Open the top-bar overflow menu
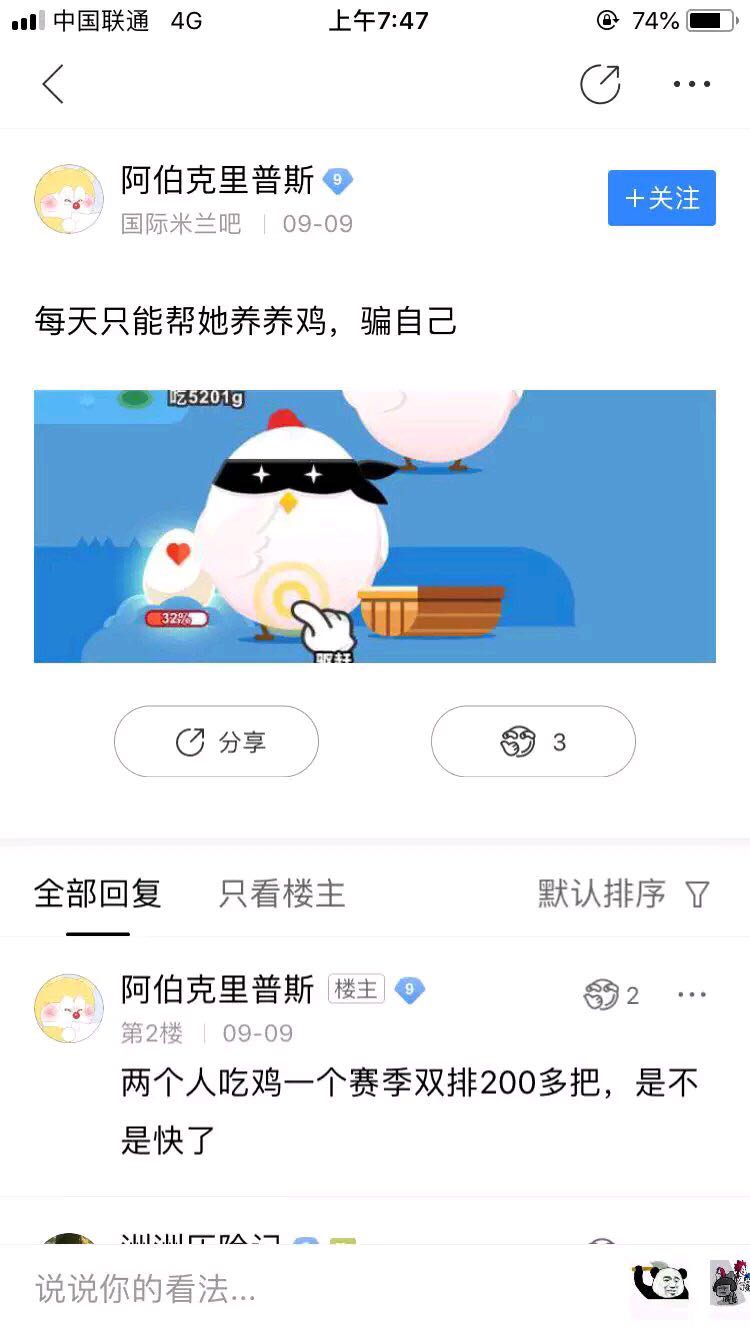750x1334 pixels. 692,84
